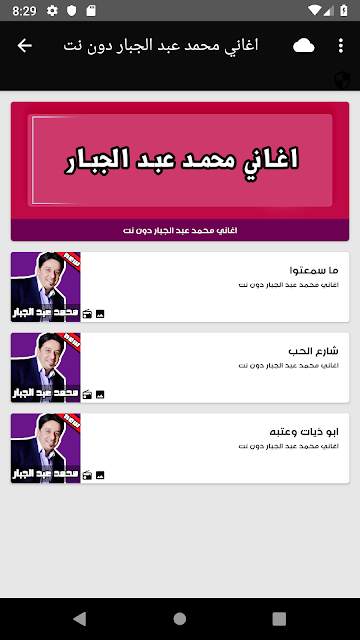Open the three-dot overflow menu

[341, 46]
